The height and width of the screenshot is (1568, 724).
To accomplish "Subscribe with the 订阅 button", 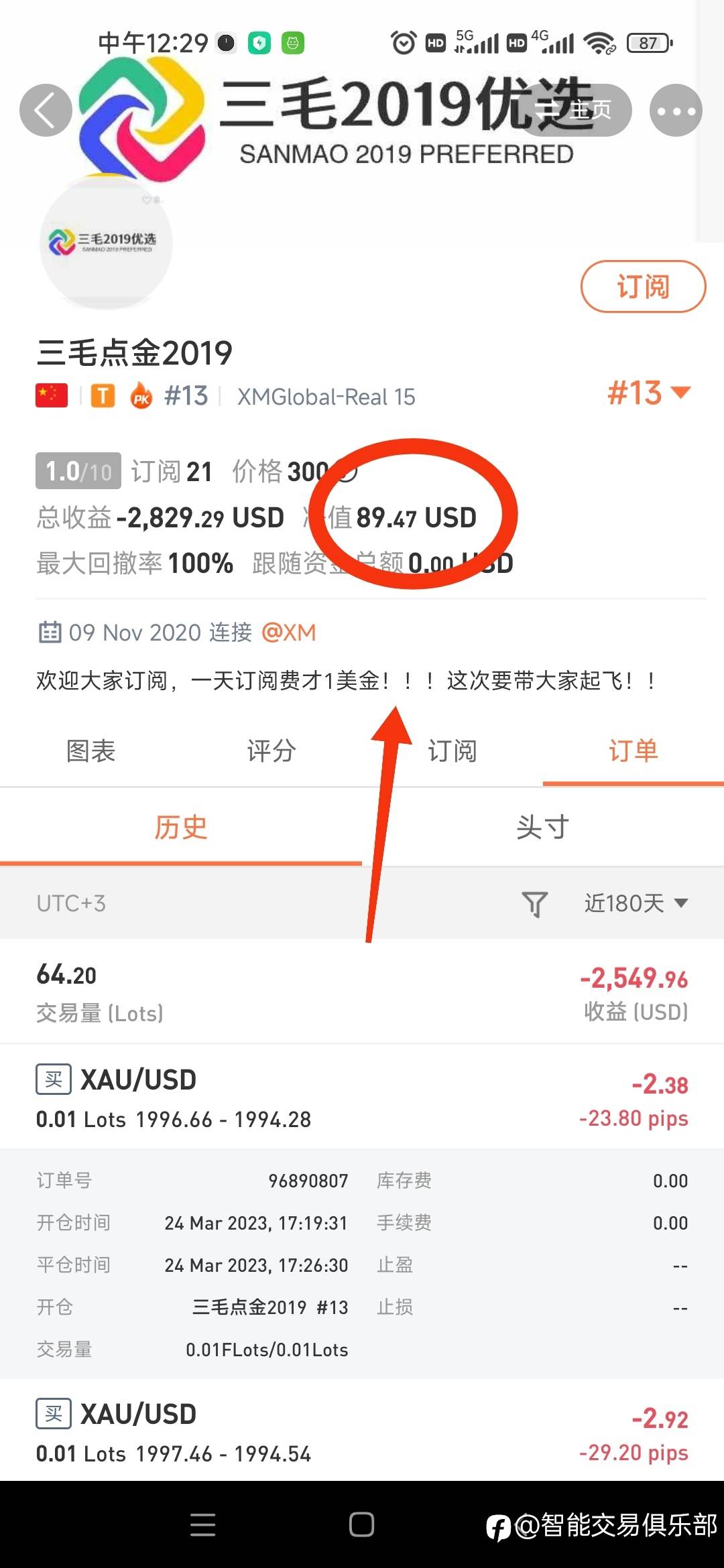I will point(643,287).
